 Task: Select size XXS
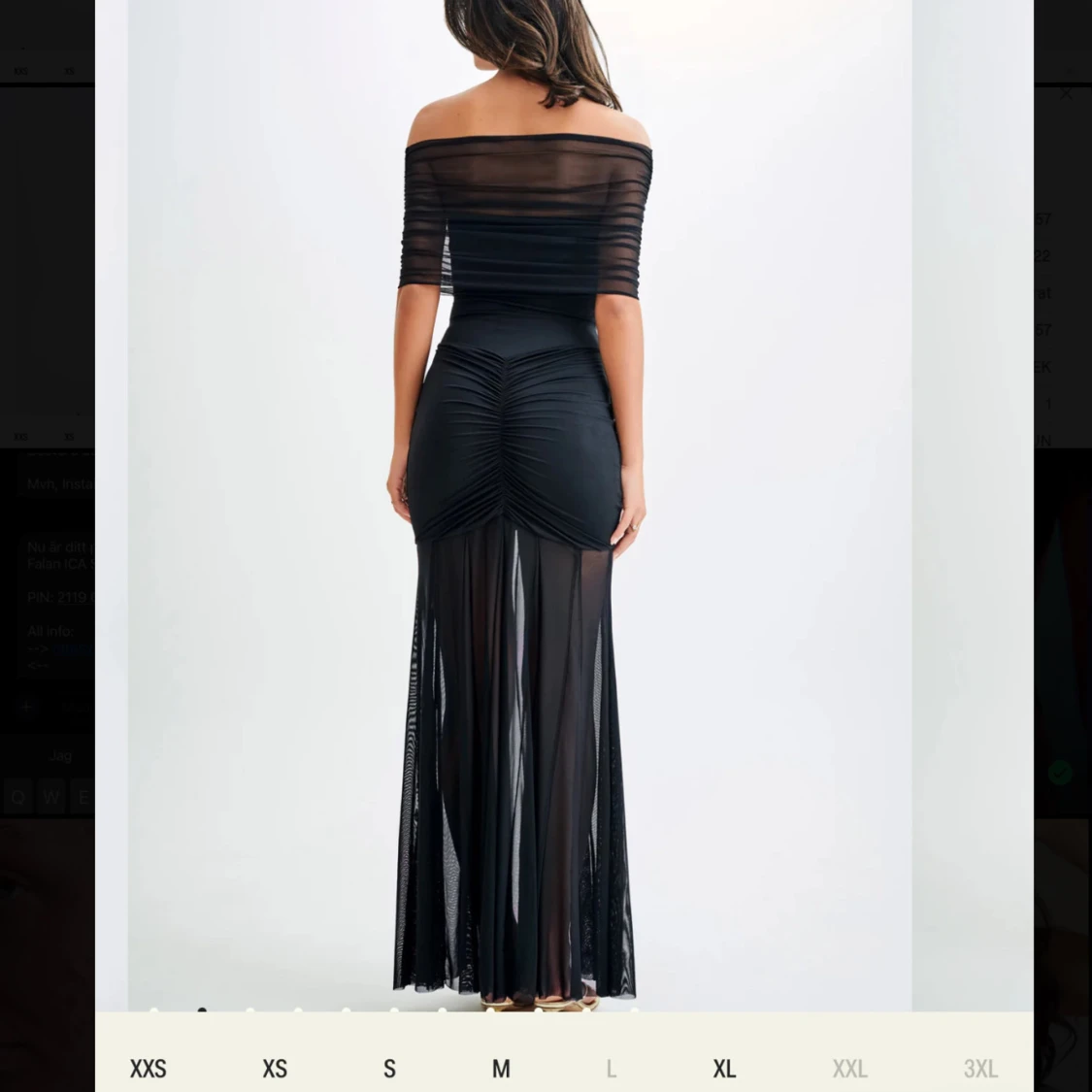pyautogui.click(x=149, y=1069)
